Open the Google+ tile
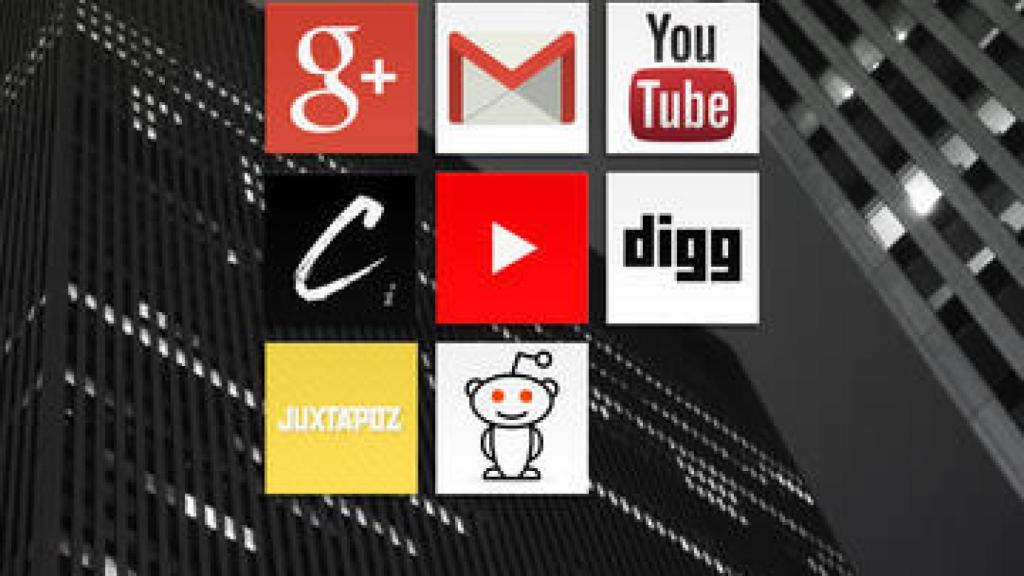The image size is (1024, 576). [341, 78]
